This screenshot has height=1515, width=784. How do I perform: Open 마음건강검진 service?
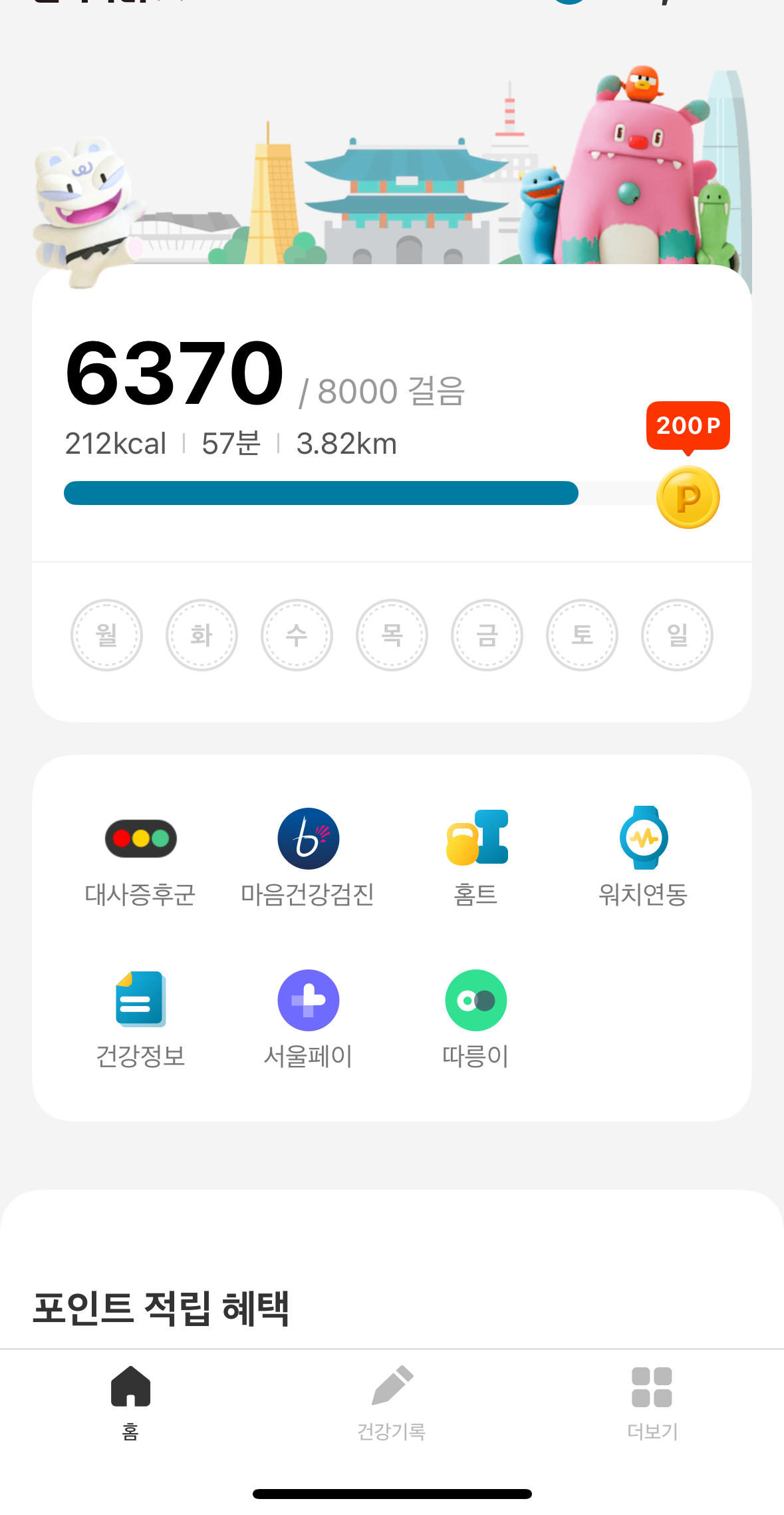pyautogui.click(x=308, y=856)
